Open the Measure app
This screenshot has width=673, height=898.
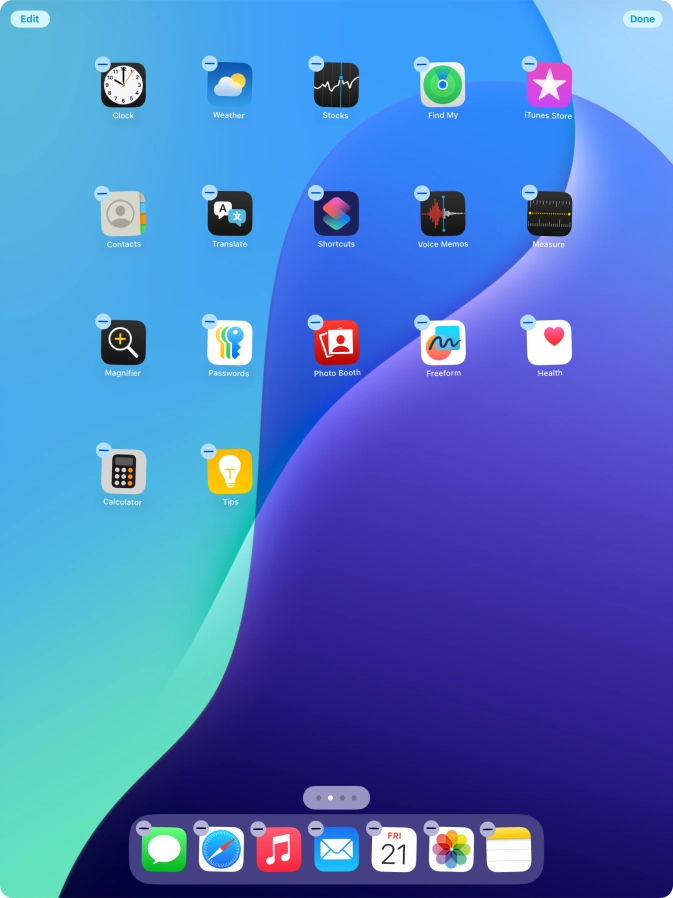coord(549,214)
